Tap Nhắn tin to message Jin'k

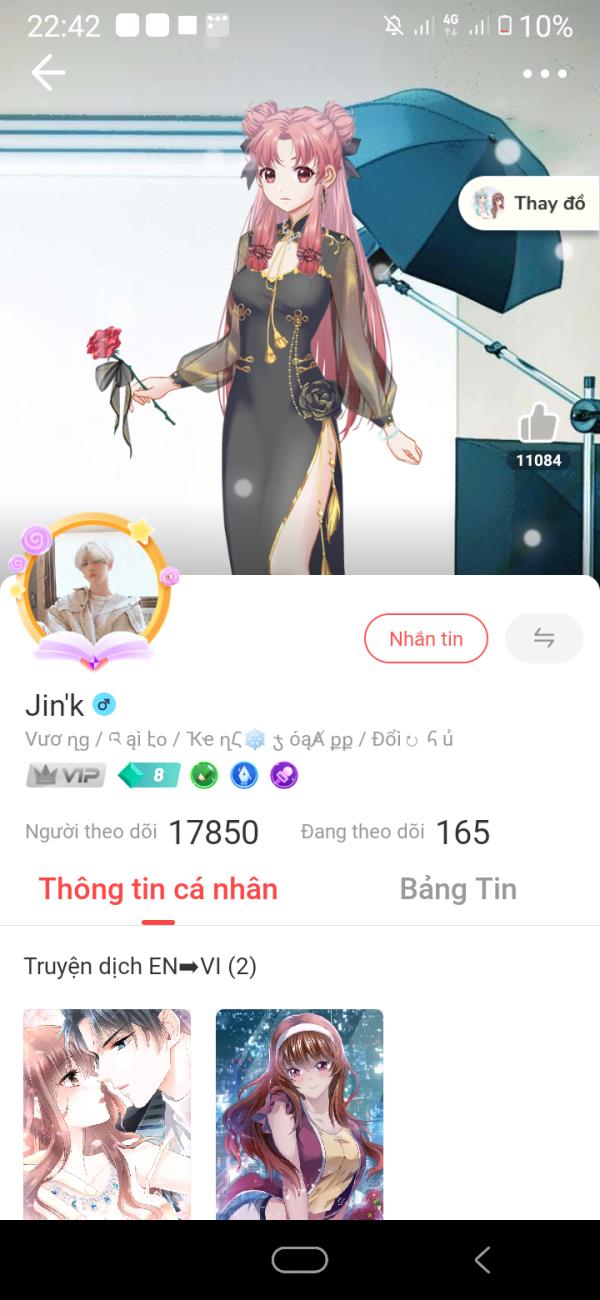(x=426, y=638)
